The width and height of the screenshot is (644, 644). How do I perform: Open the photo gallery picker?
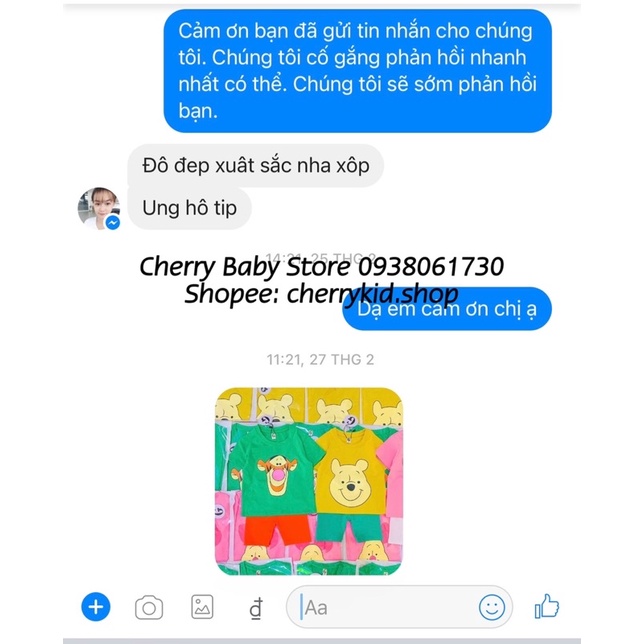(x=202, y=606)
